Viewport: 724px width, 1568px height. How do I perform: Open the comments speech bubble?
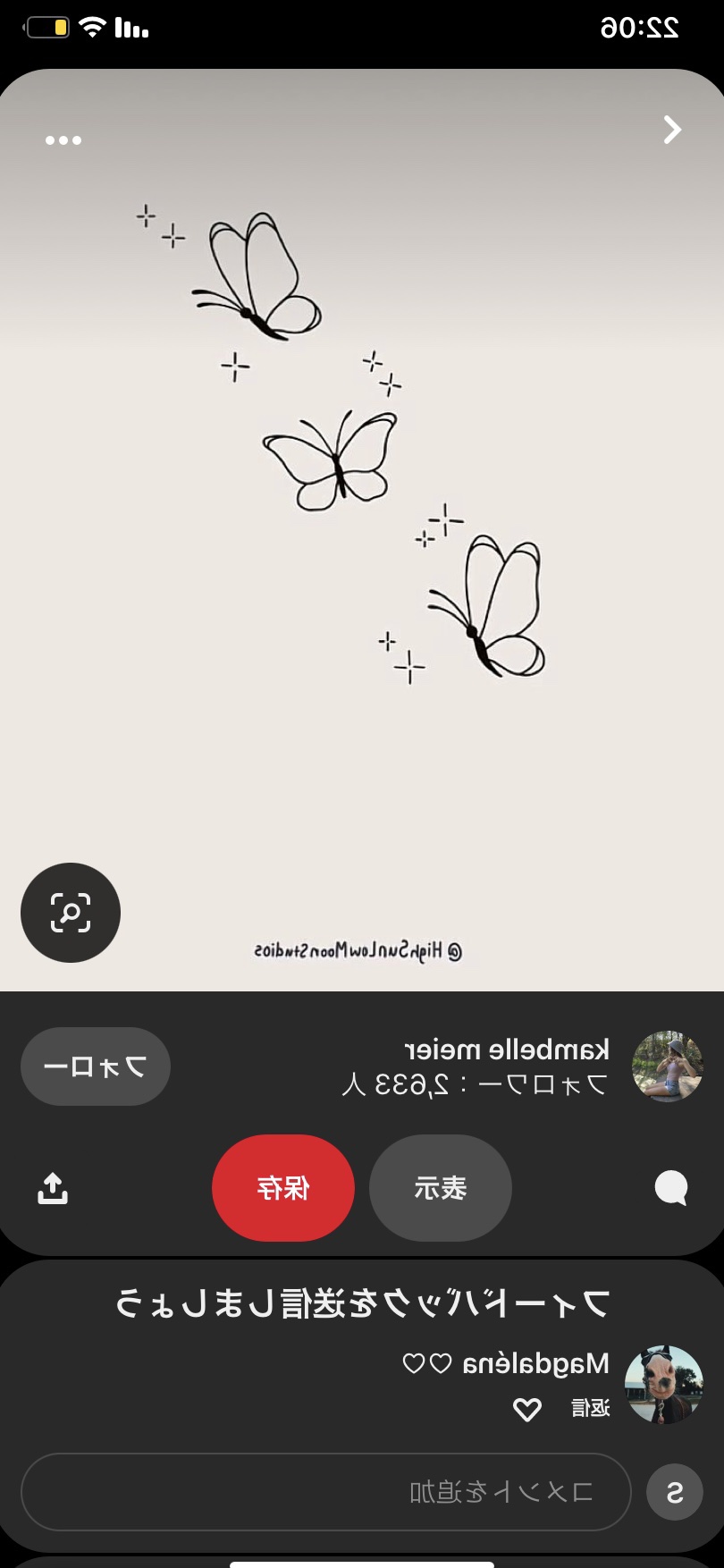tap(670, 1188)
